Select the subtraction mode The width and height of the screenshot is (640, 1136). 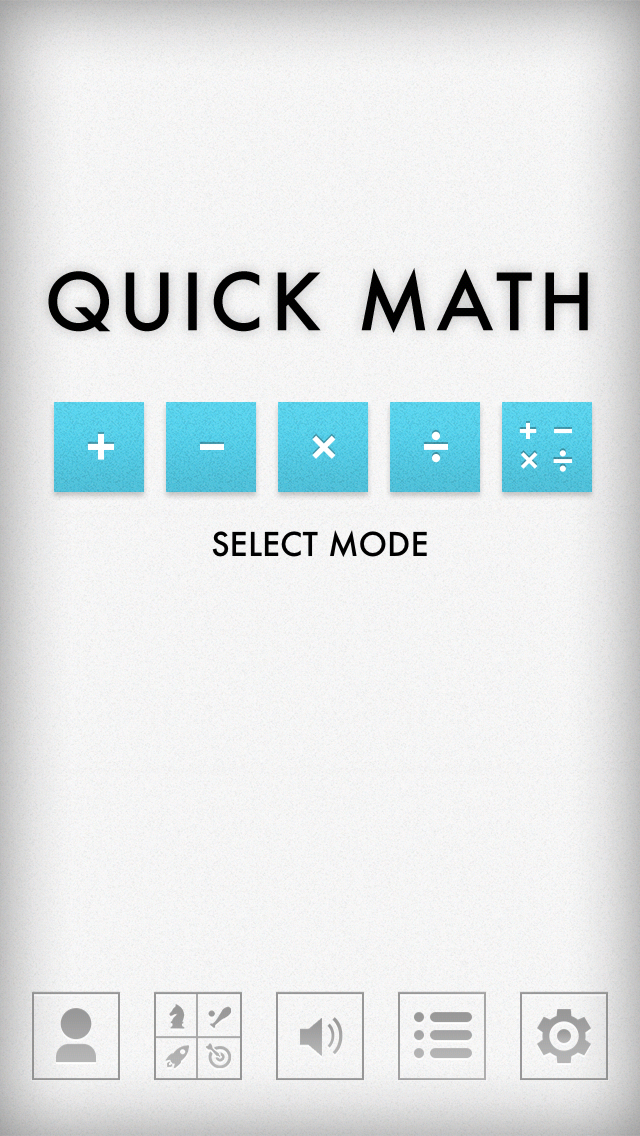pos(211,447)
